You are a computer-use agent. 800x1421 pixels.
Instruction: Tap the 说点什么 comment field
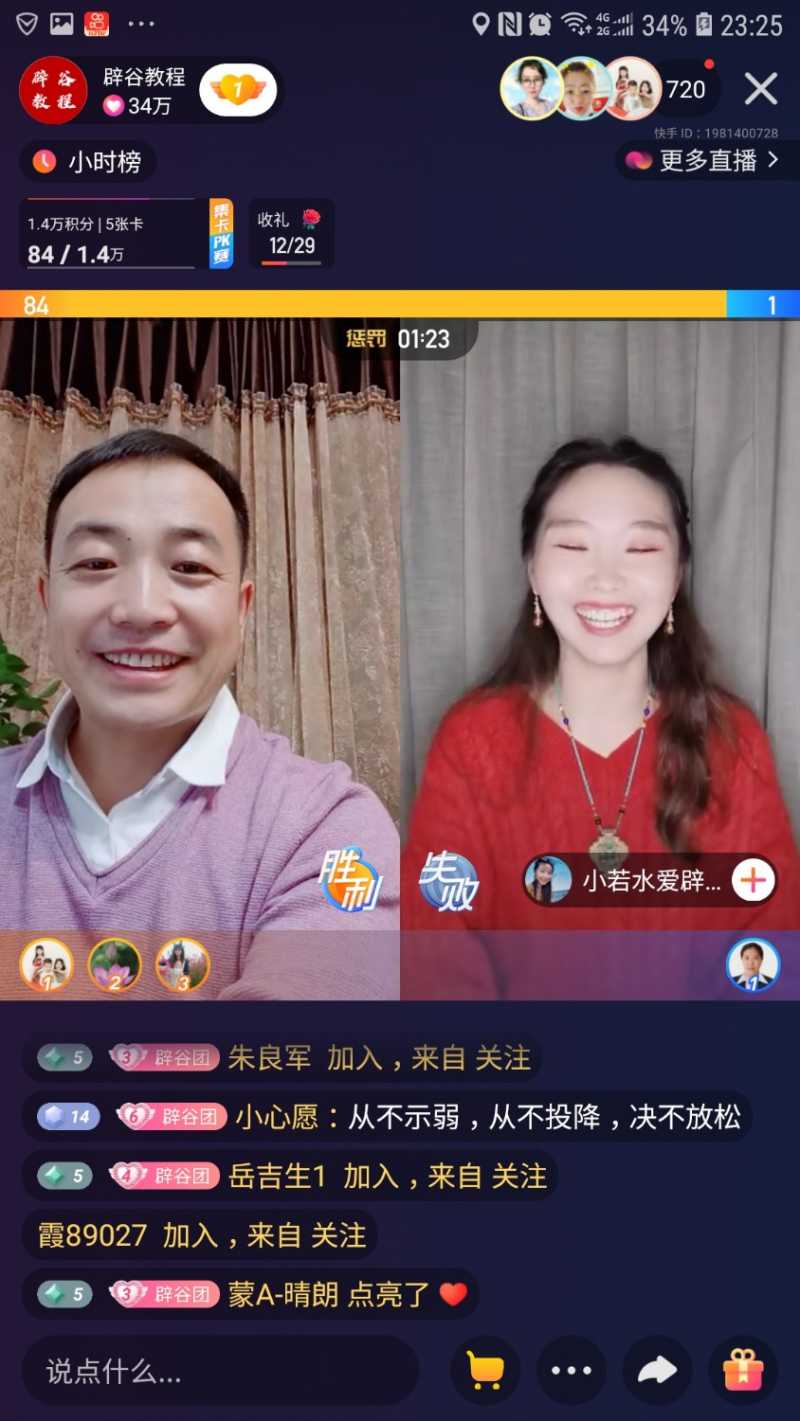point(220,1370)
